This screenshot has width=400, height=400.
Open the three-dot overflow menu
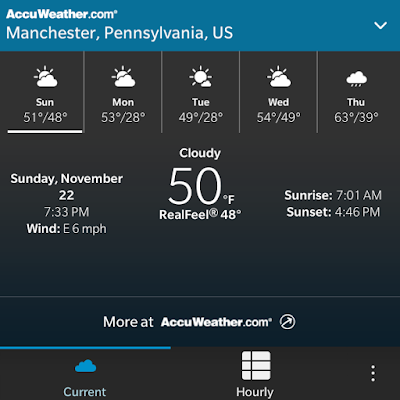(373, 373)
